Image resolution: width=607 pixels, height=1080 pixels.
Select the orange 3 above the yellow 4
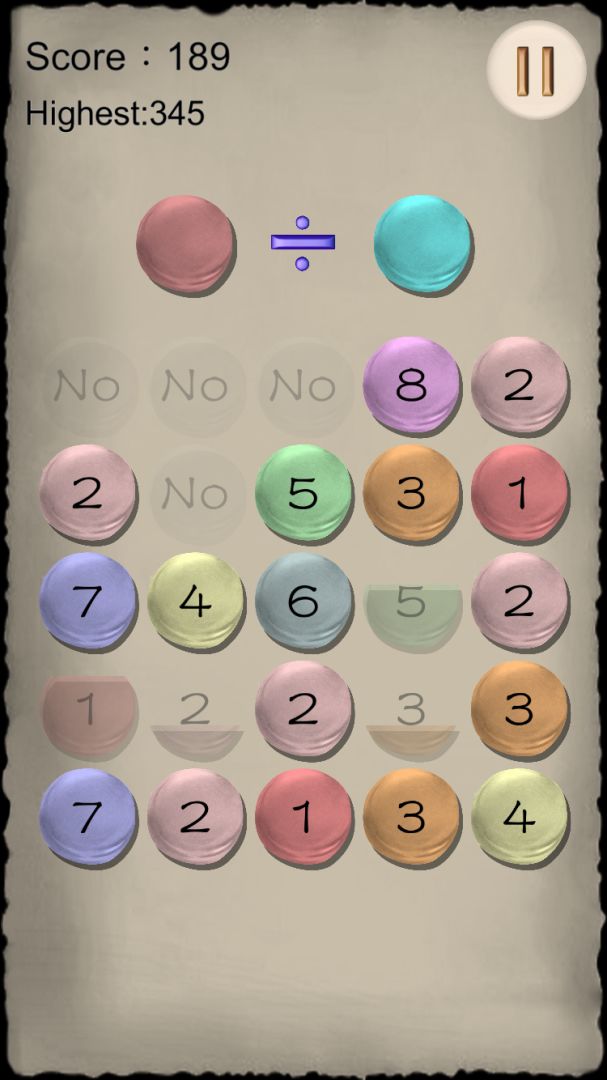pos(519,709)
